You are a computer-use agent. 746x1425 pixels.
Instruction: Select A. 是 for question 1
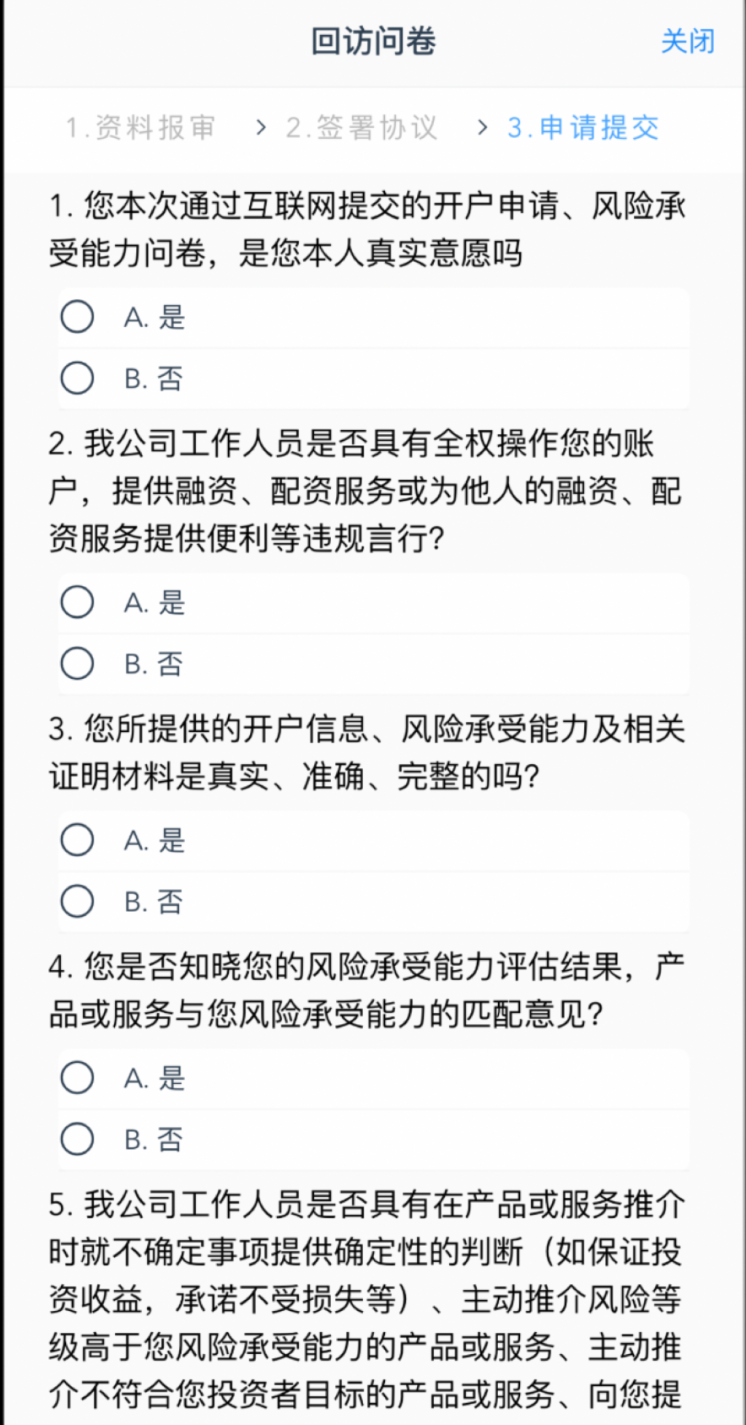(78, 318)
